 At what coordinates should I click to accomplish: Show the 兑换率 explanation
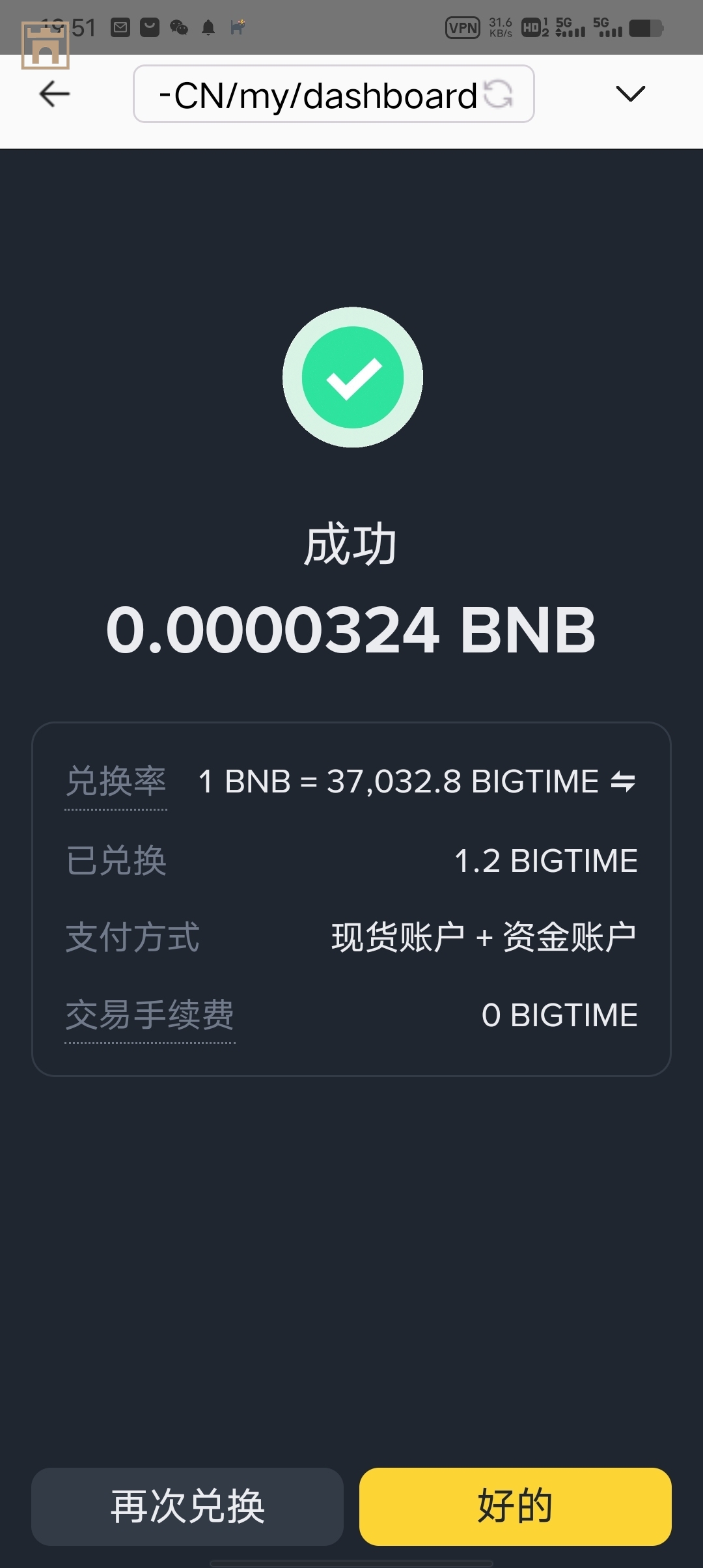point(116,782)
